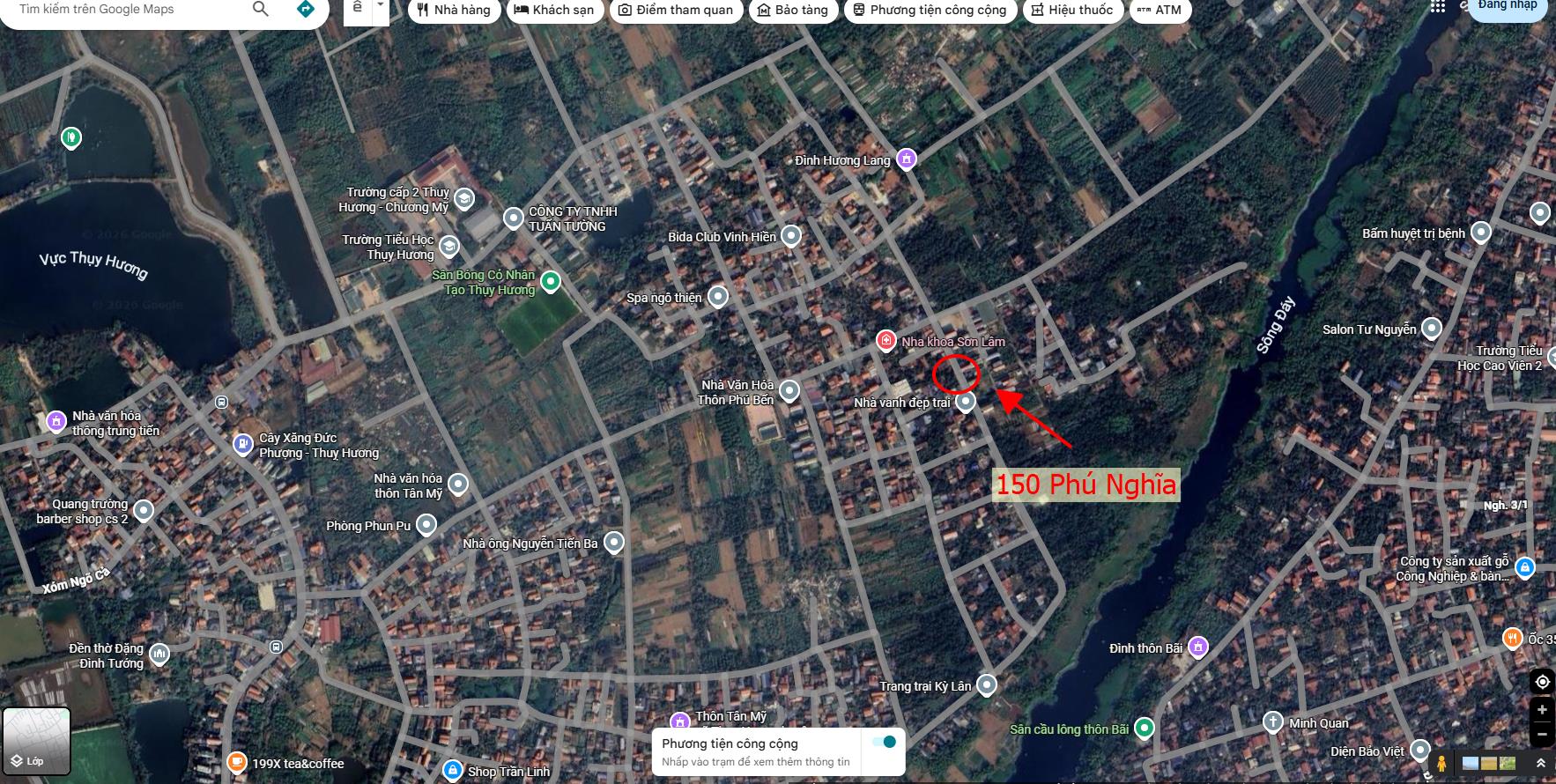Image resolution: width=1556 pixels, height=784 pixels.
Task: Activate the Street View pegman
Action: pos(1441,763)
